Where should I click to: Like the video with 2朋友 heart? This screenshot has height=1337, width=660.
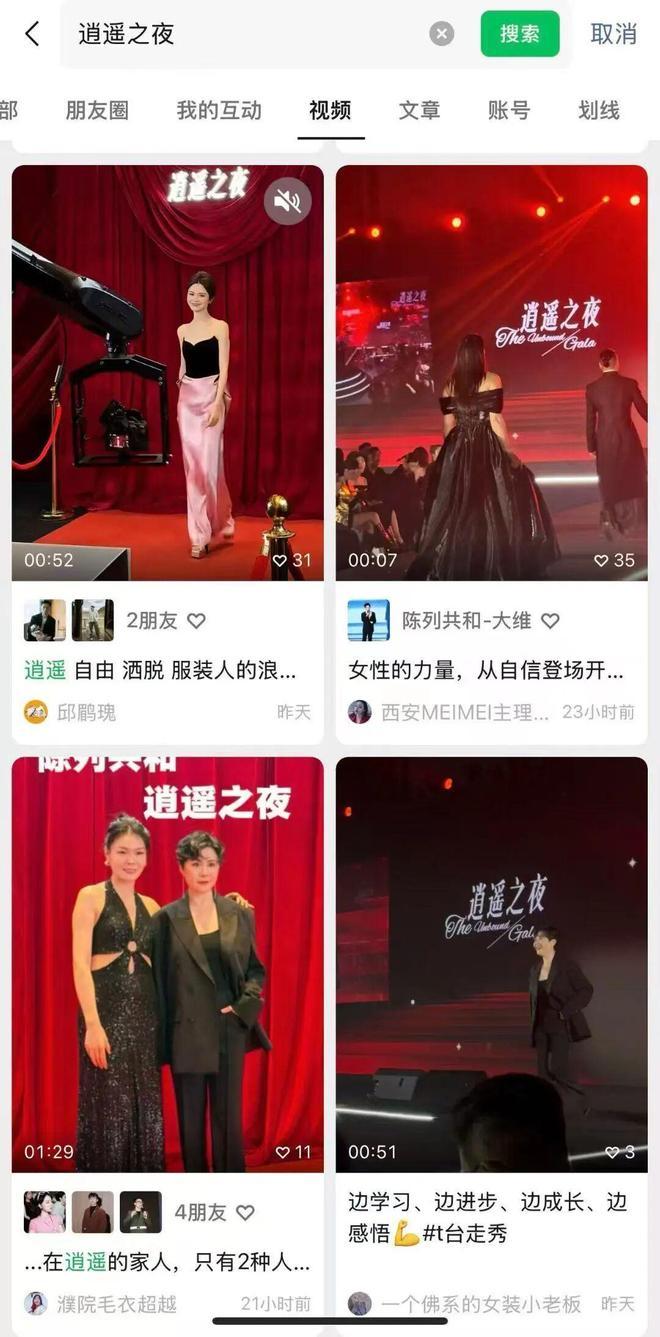click(x=197, y=621)
